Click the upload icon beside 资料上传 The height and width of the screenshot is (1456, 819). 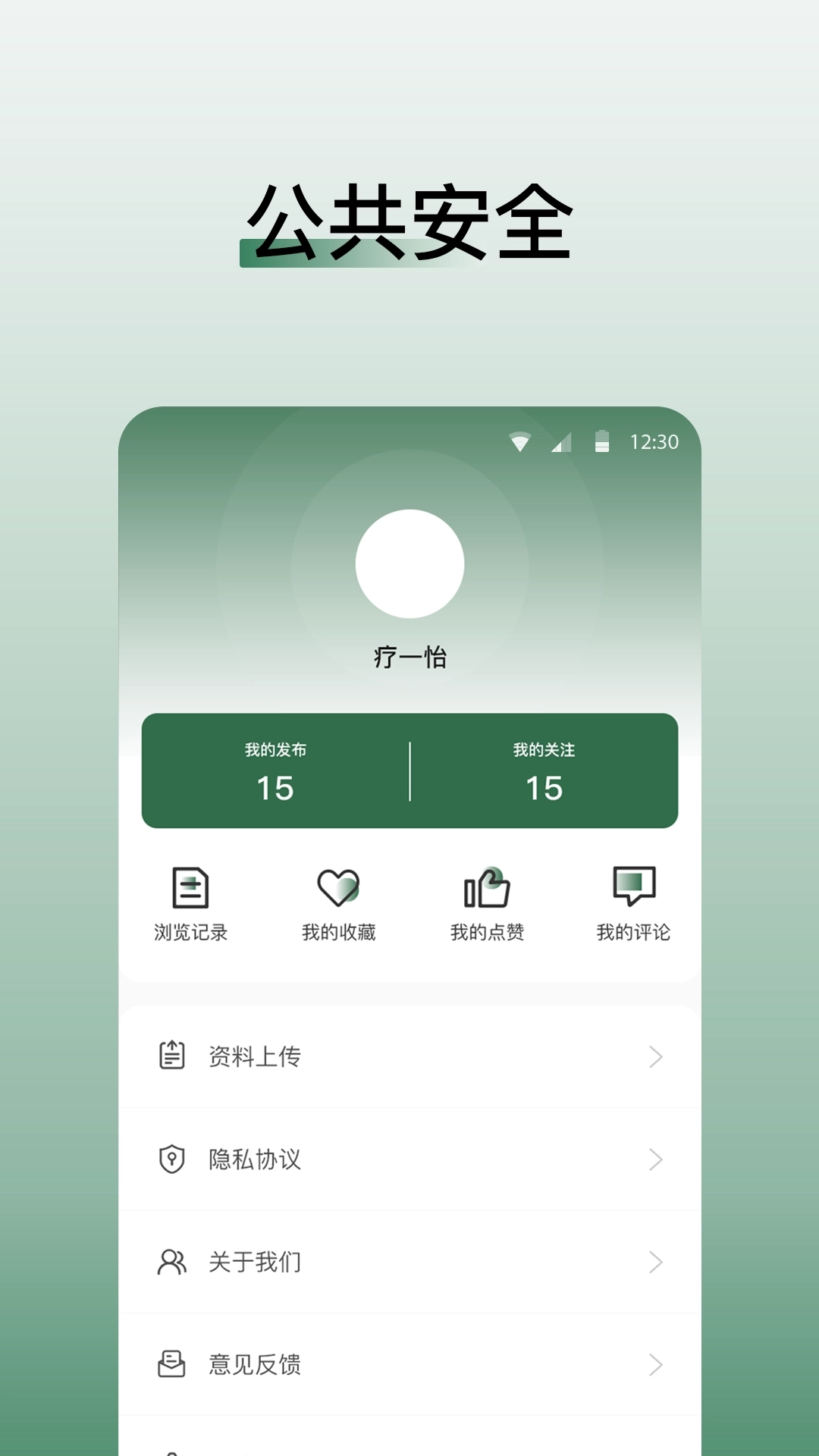[x=173, y=1054]
